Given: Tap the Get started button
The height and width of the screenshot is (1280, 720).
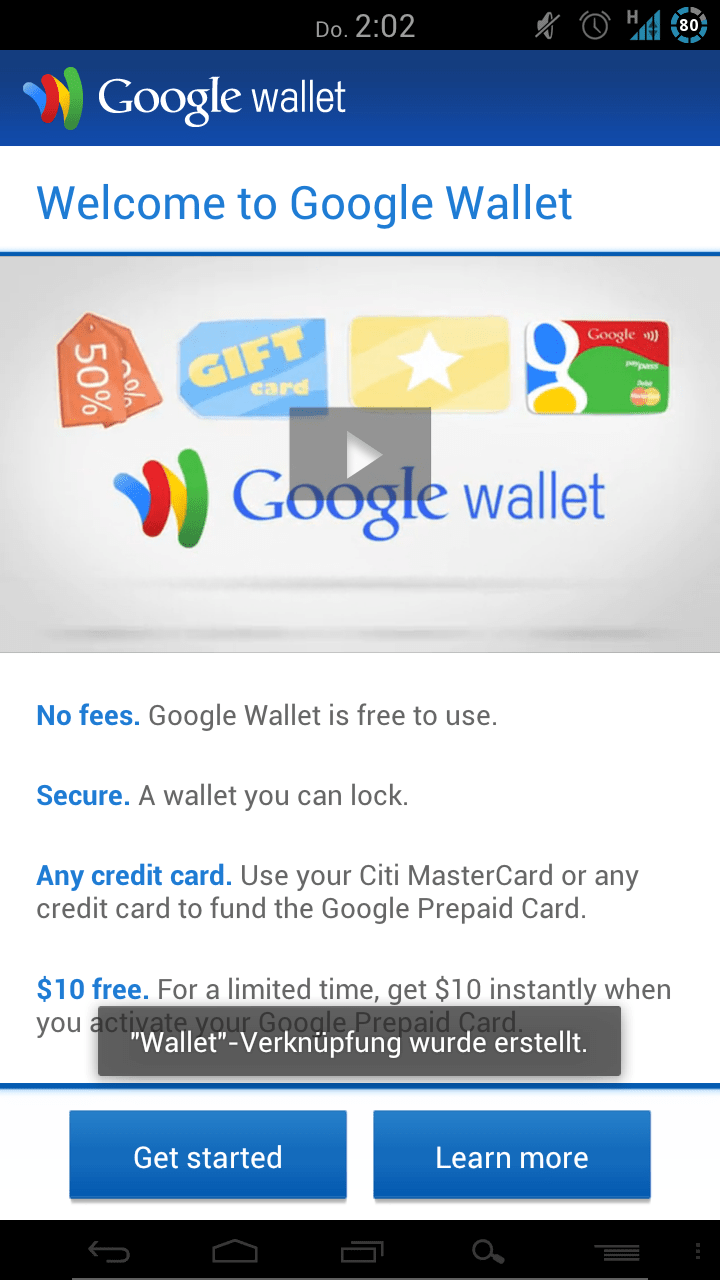Looking at the screenshot, I should (x=208, y=1156).
